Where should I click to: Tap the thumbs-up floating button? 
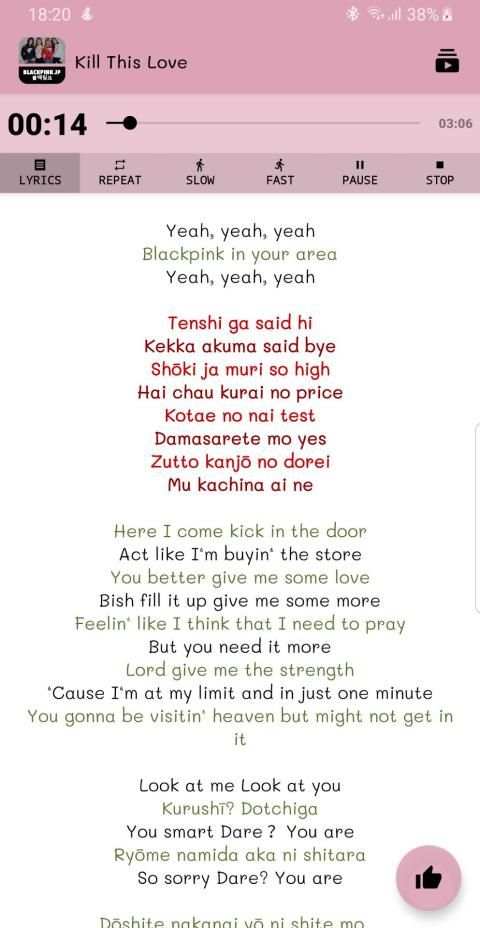click(x=429, y=878)
